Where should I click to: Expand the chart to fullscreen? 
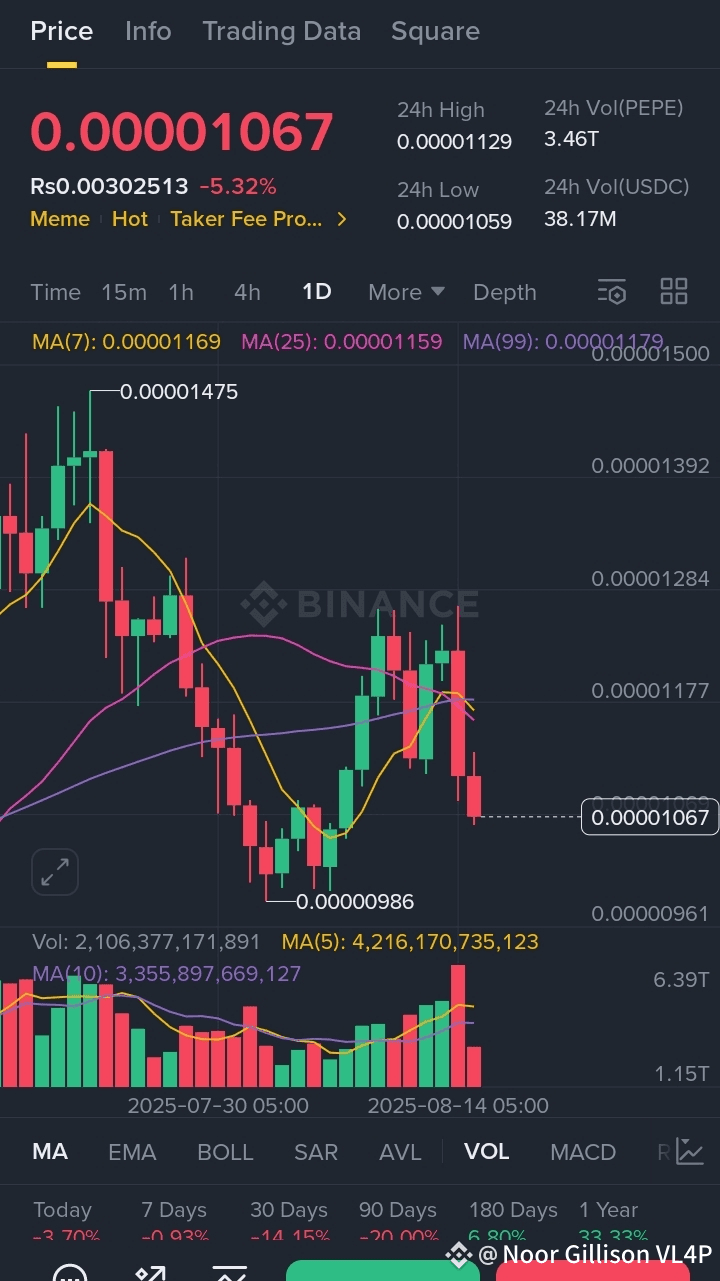(x=54, y=872)
